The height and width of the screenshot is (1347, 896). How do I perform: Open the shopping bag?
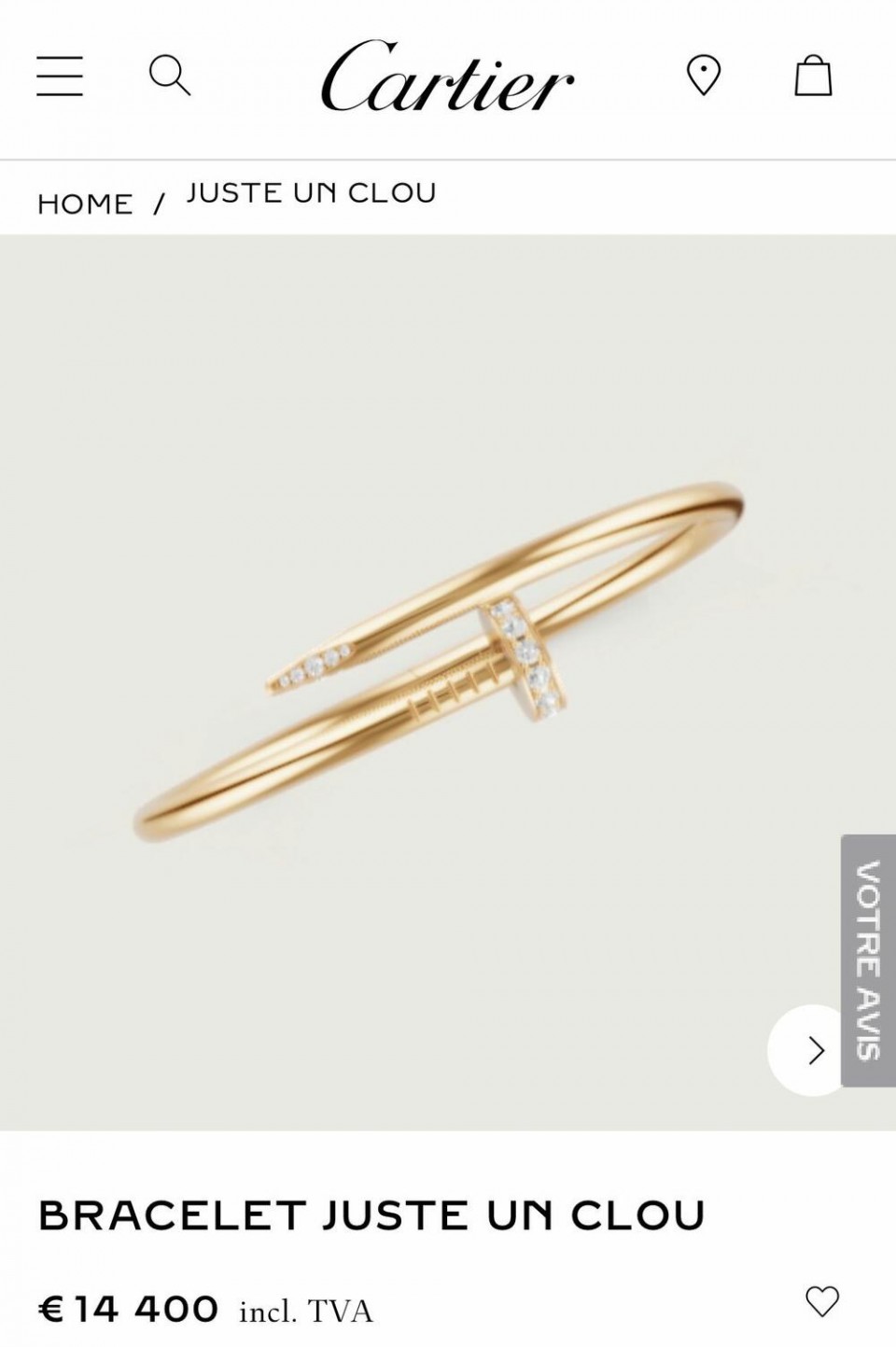click(813, 76)
